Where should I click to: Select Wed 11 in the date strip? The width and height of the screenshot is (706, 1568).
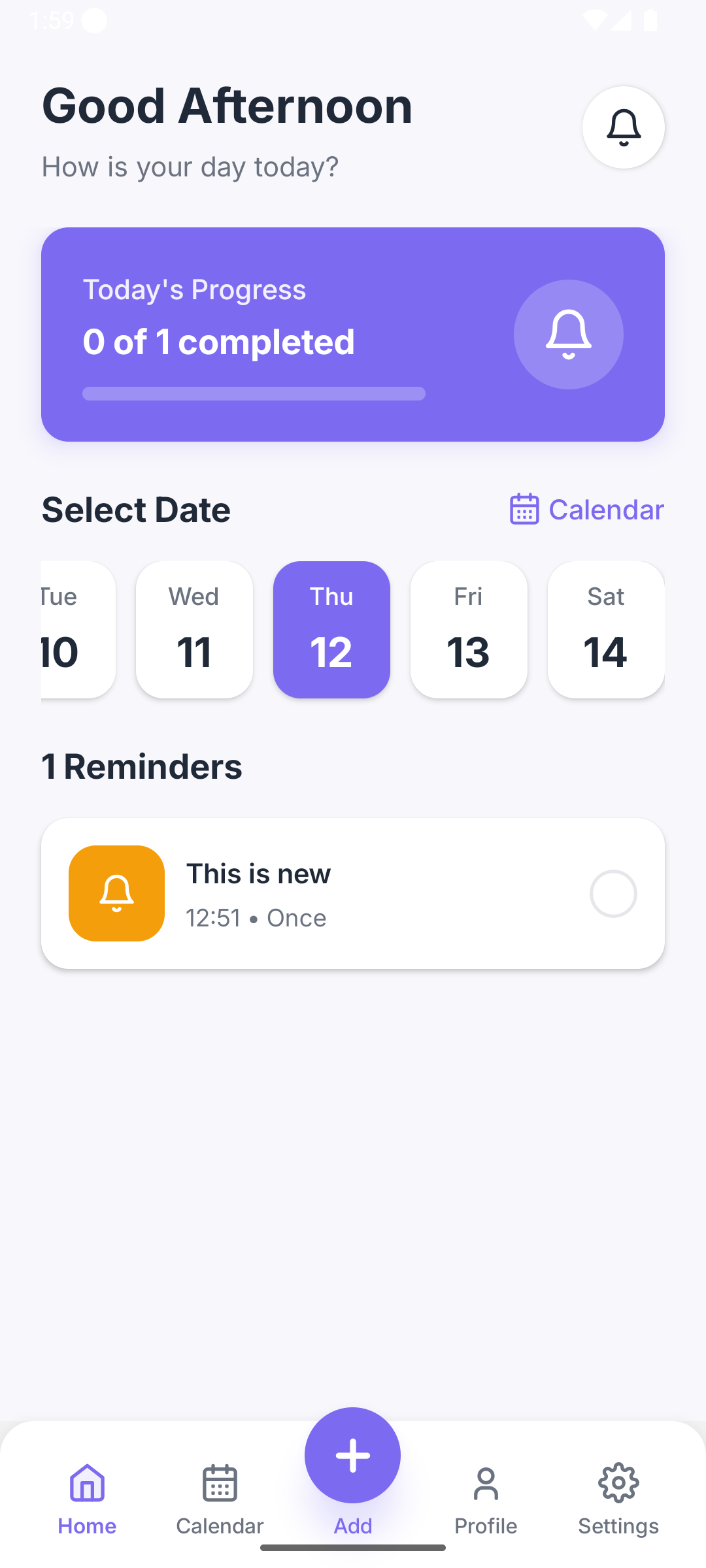[194, 630]
